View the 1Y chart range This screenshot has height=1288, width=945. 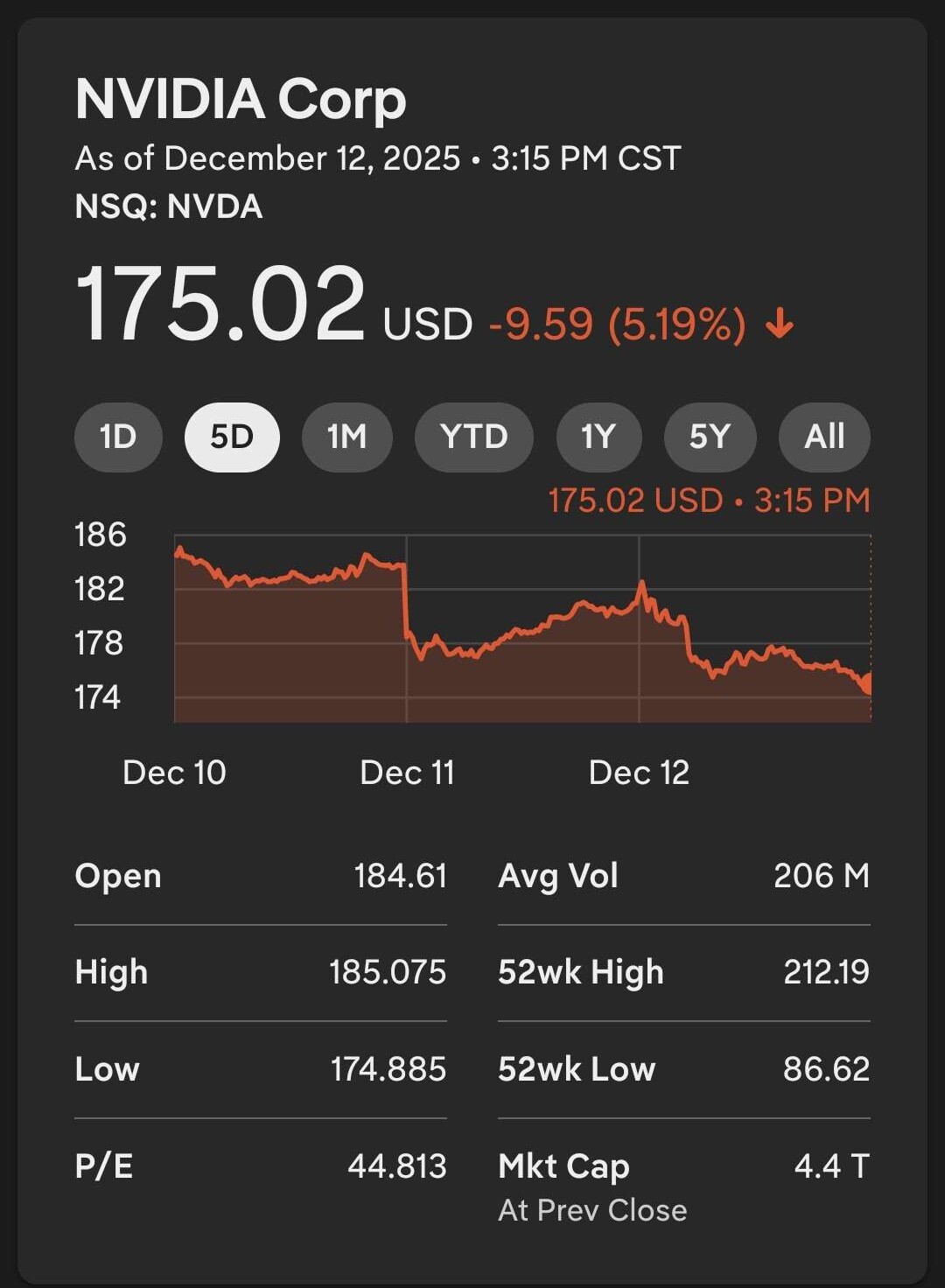598,437
